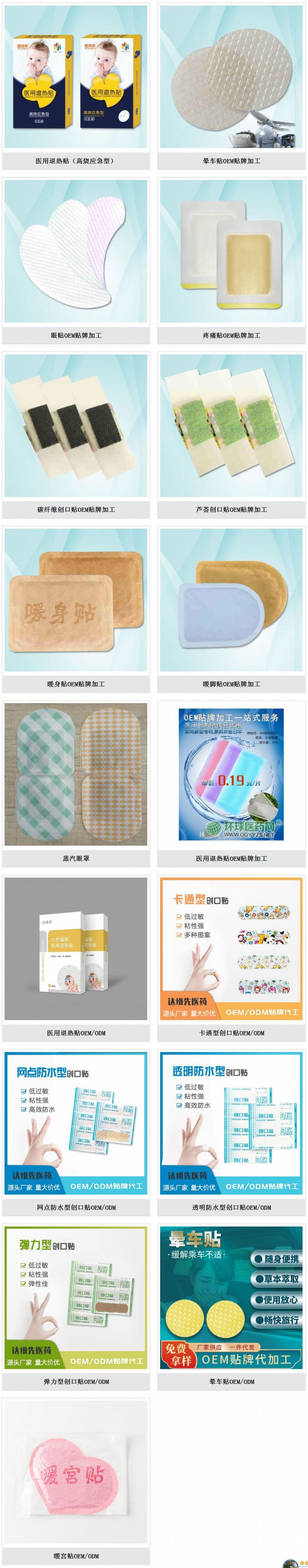This screenshot has height=1568, width=308.
Task: Open the 眼贴OEM贴牌加工 item
Action: 75,251
